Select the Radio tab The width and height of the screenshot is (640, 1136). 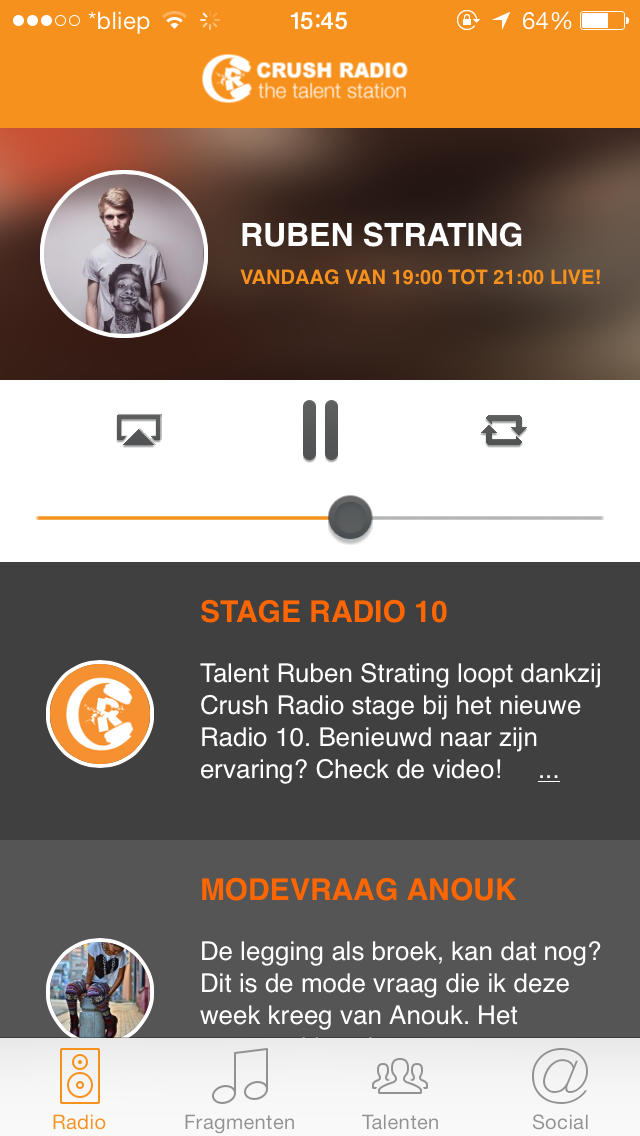tap(79, 1088)
